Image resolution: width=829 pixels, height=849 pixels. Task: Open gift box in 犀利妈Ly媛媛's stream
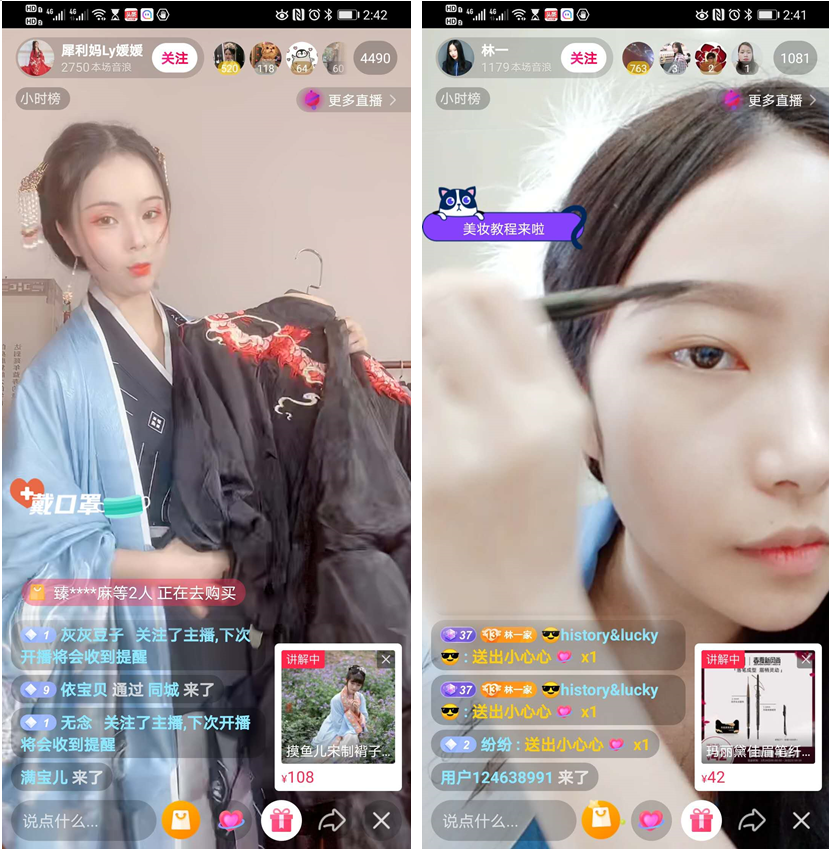click(281, 821)
